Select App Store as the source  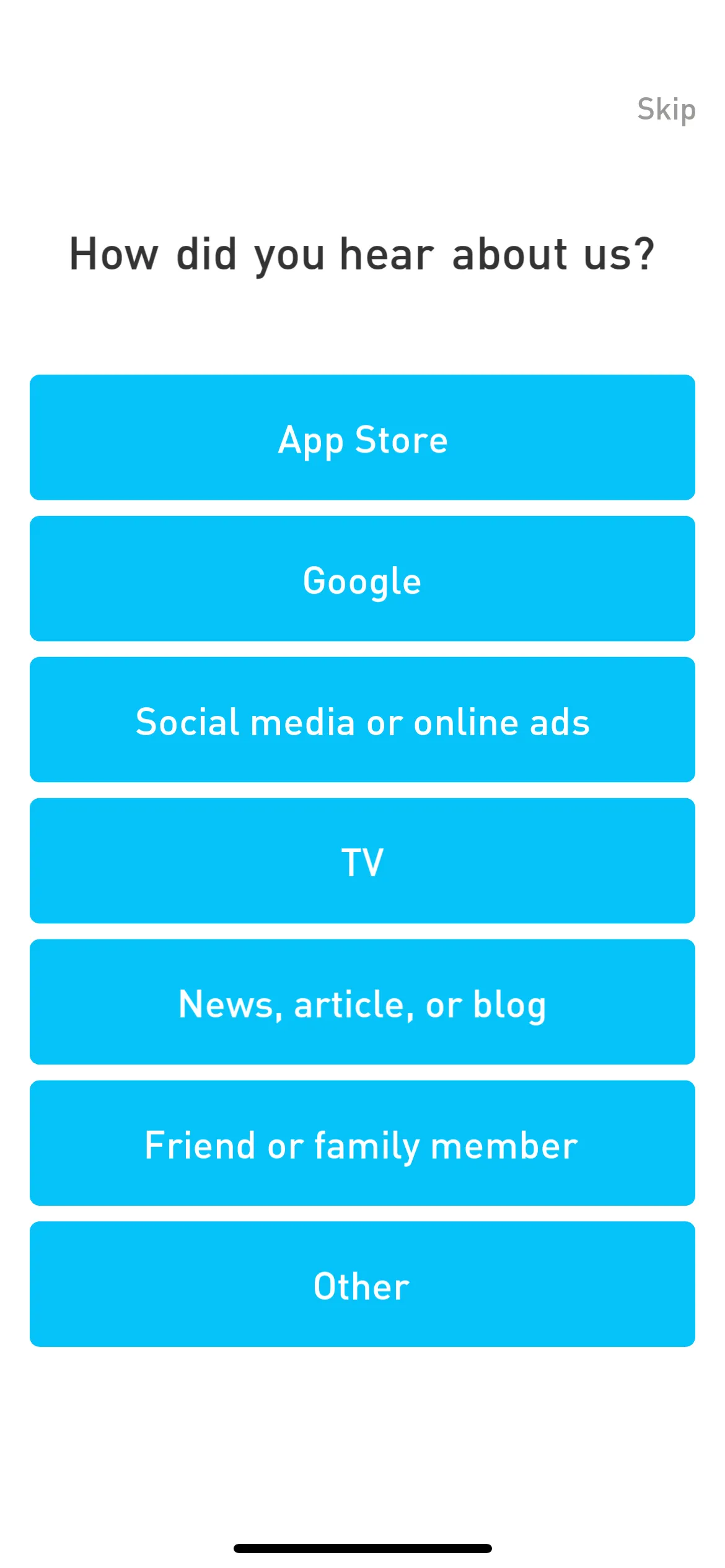(362, 437)
